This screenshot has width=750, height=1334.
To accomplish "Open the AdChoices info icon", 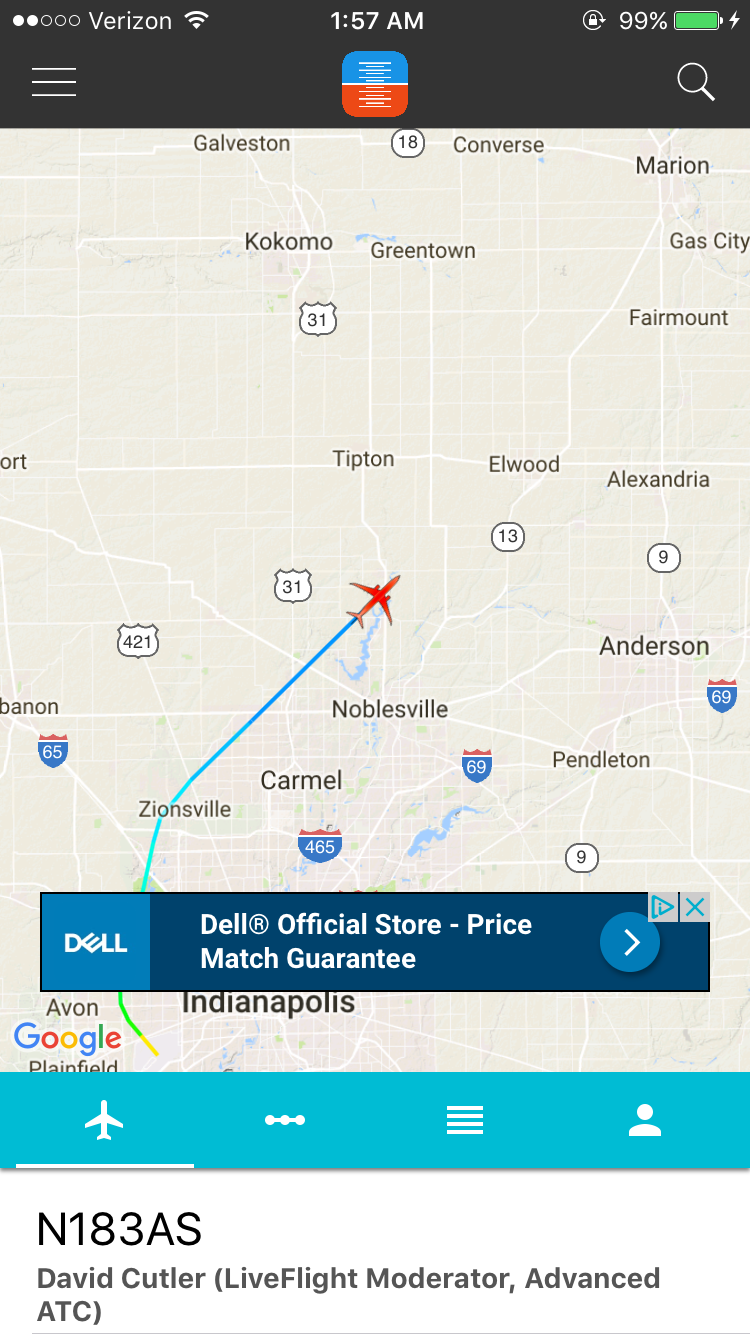I will (663, 907).
